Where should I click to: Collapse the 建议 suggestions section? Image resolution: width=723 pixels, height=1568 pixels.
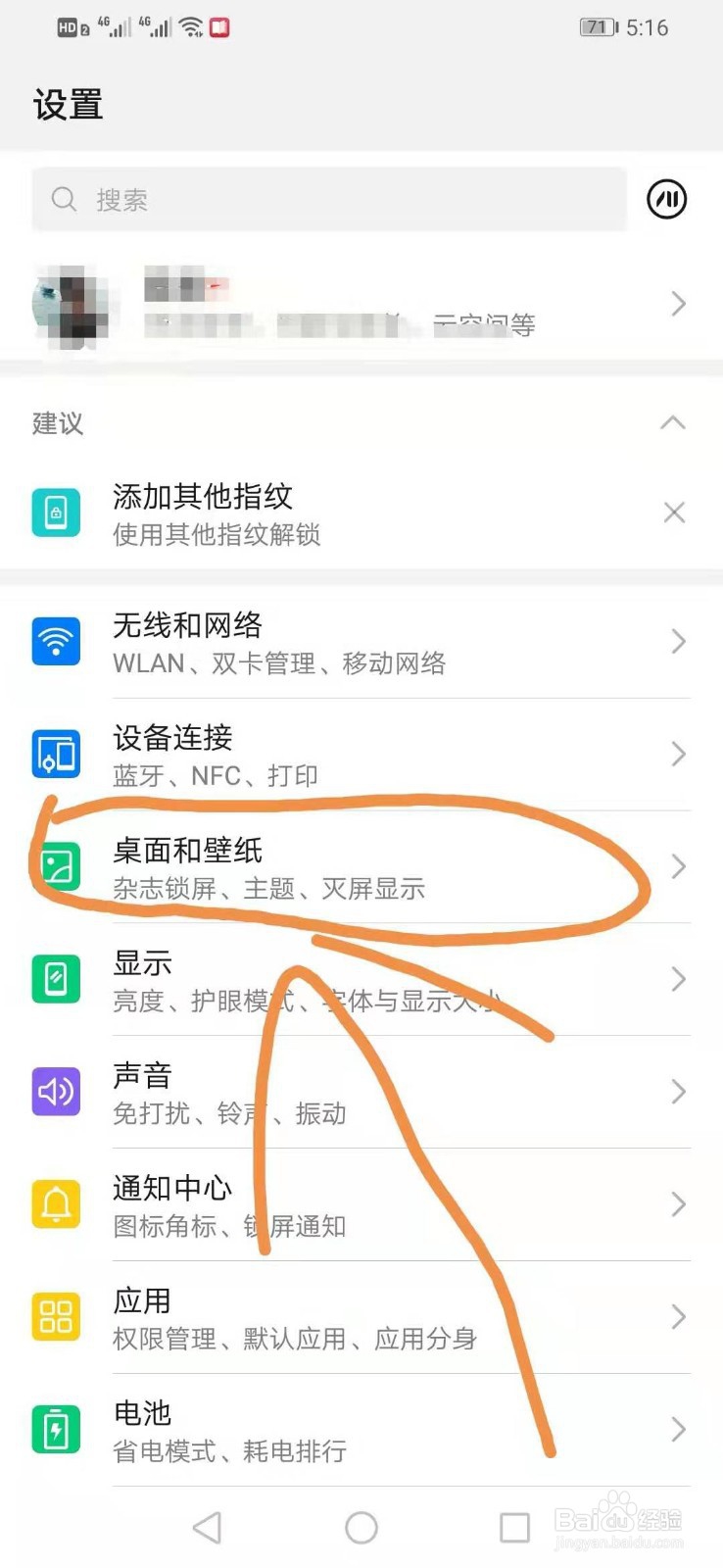[x=672, y=422]
